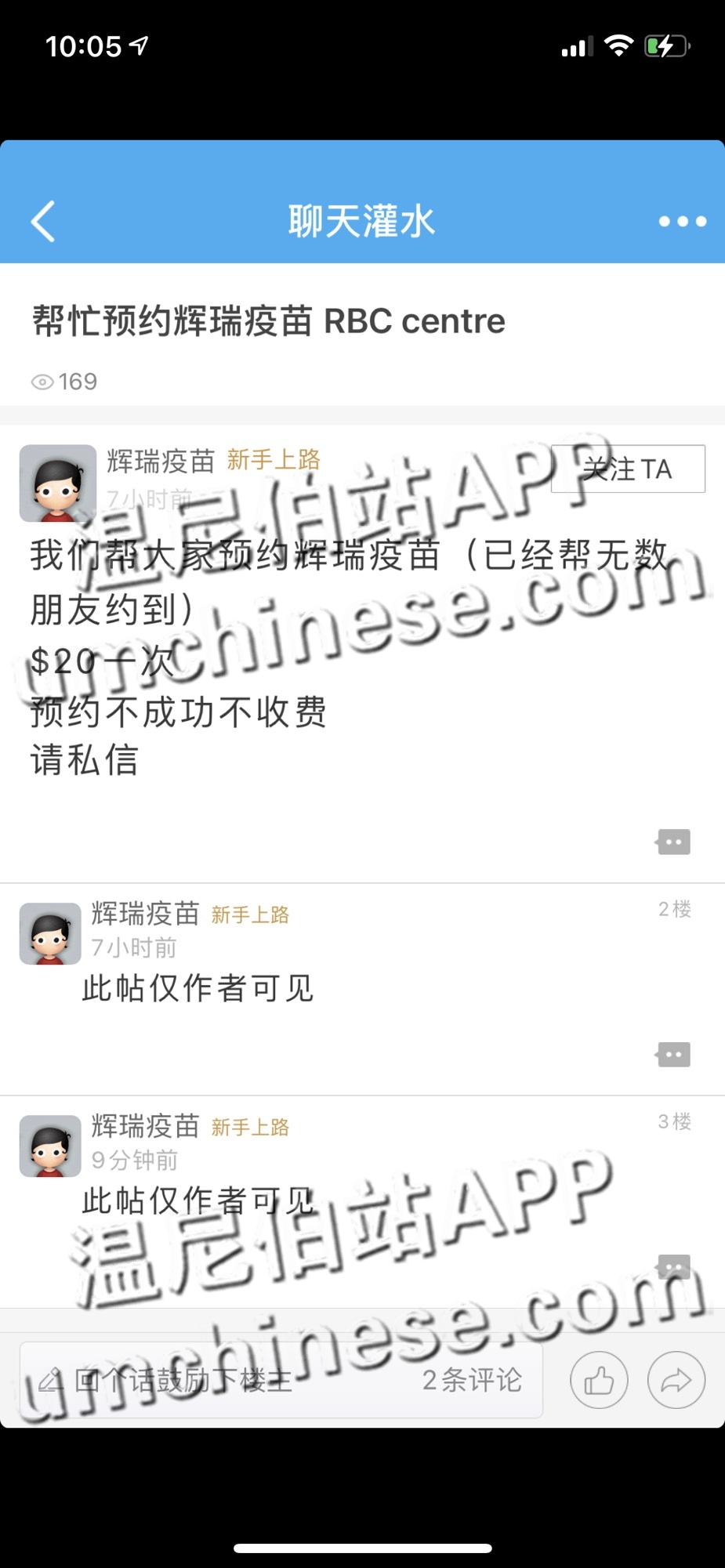Screen dimensions: 725x1568
Task: Reply to the 2楼 comment
Action: [x=673, y=1055]
